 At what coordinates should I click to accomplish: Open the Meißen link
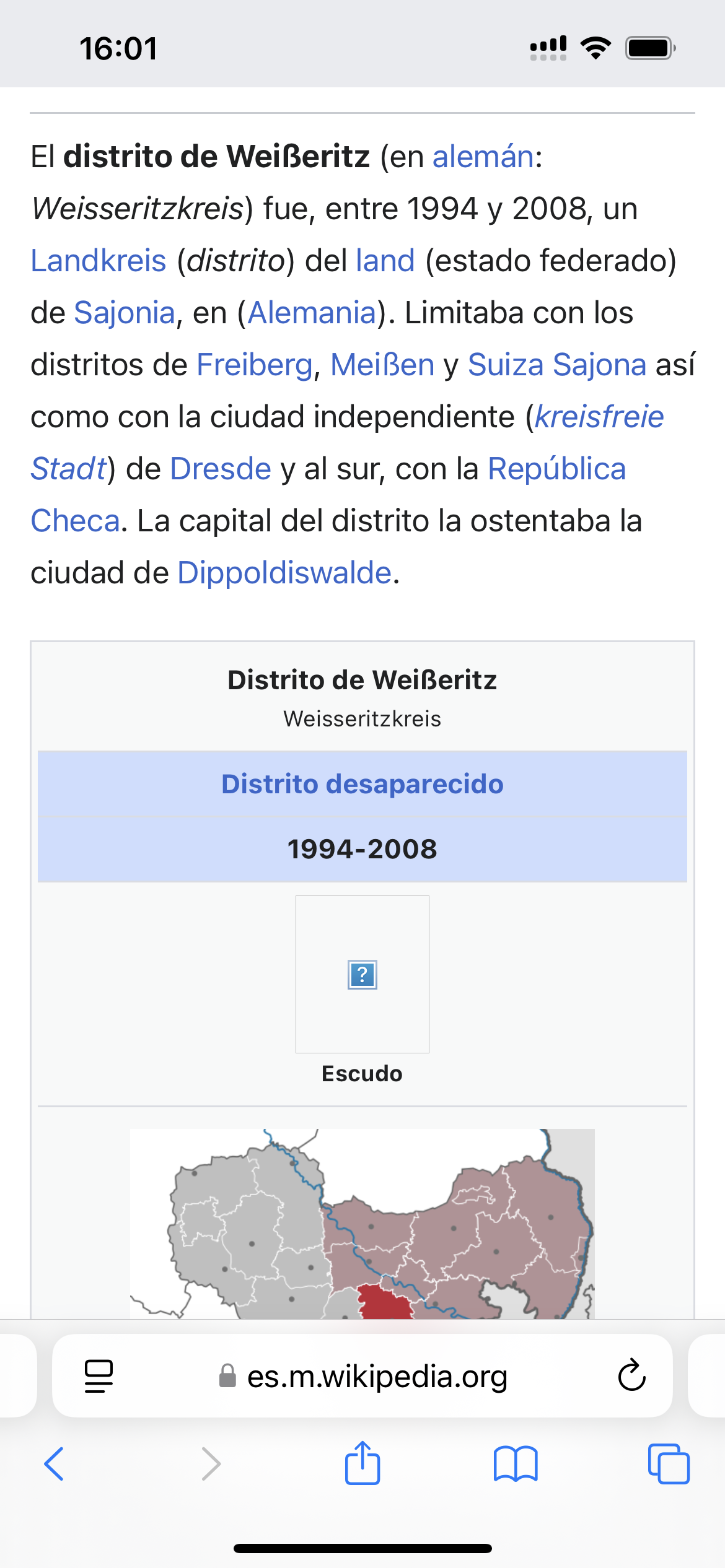pos(382,365)
